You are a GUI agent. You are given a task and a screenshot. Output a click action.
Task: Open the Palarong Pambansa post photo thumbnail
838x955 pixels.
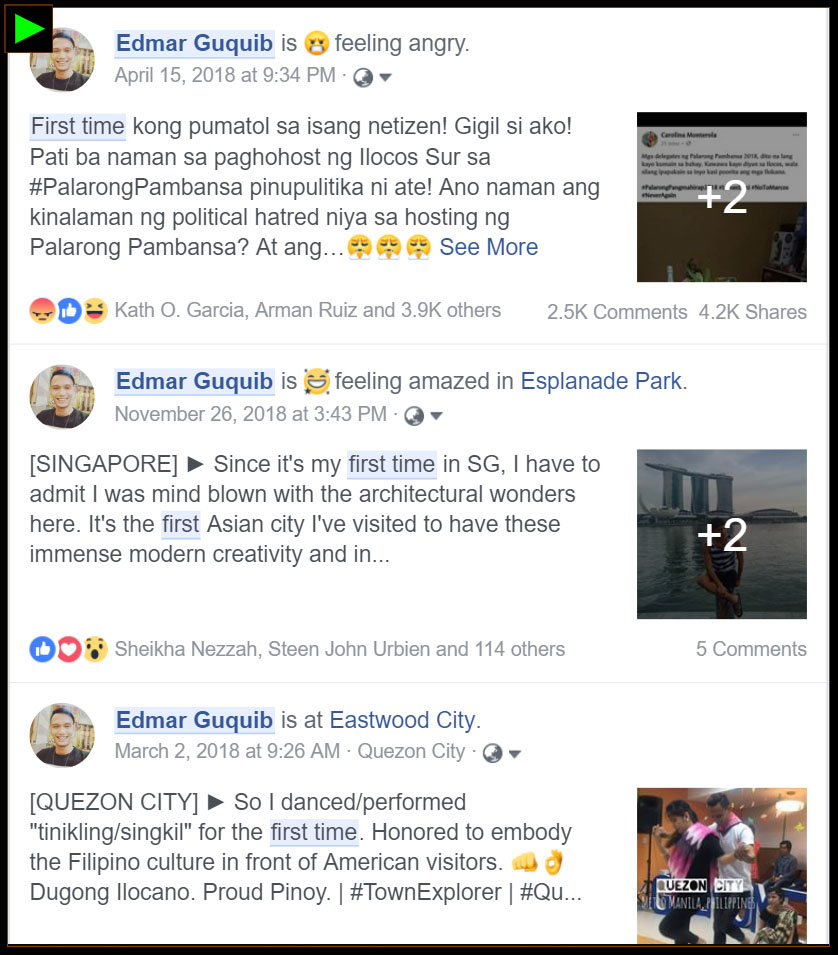[721, 197]
